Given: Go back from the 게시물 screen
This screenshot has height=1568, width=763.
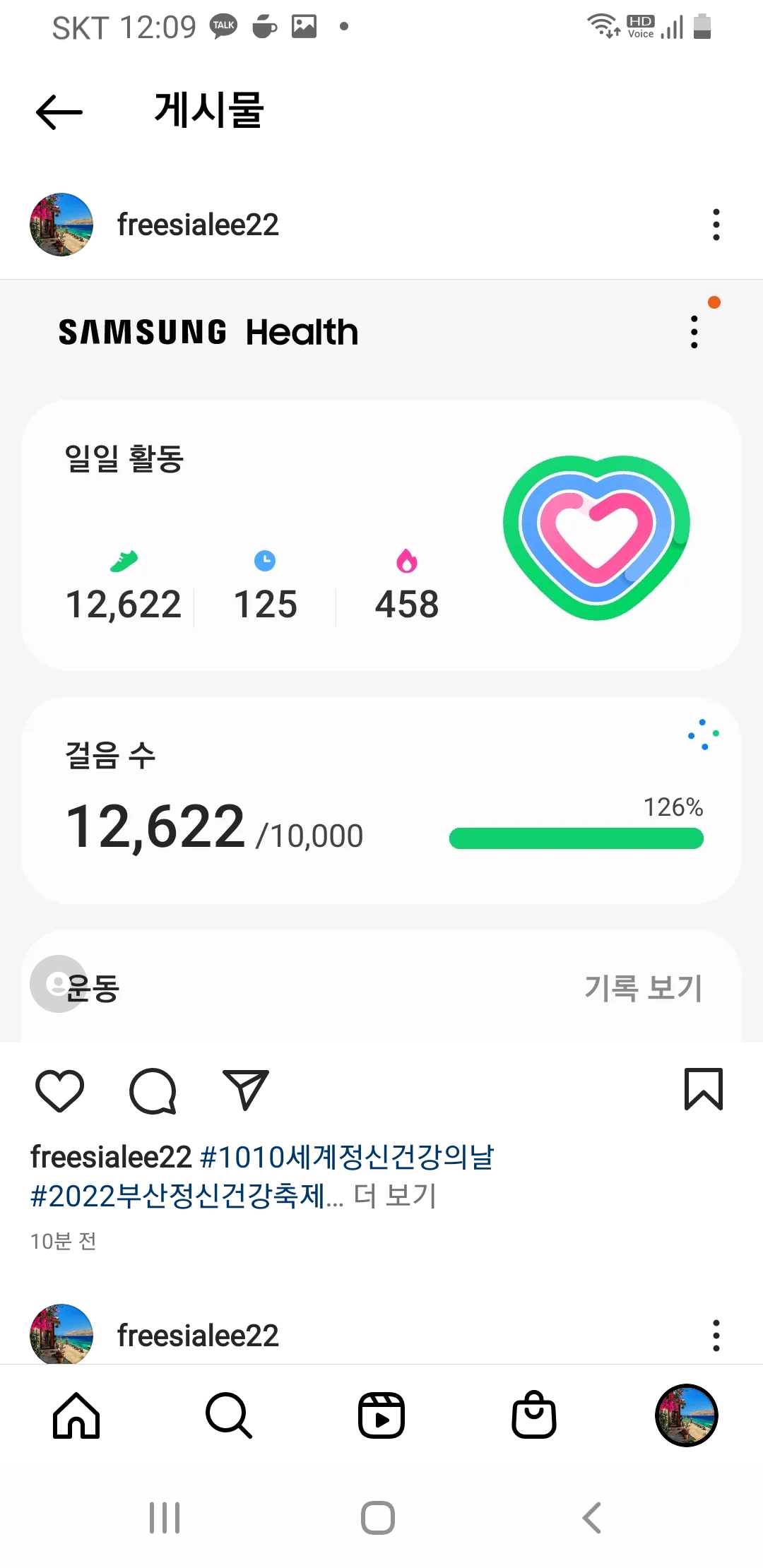Looking at the screenshot, I should pyautogui.click(x=59, y=112).
